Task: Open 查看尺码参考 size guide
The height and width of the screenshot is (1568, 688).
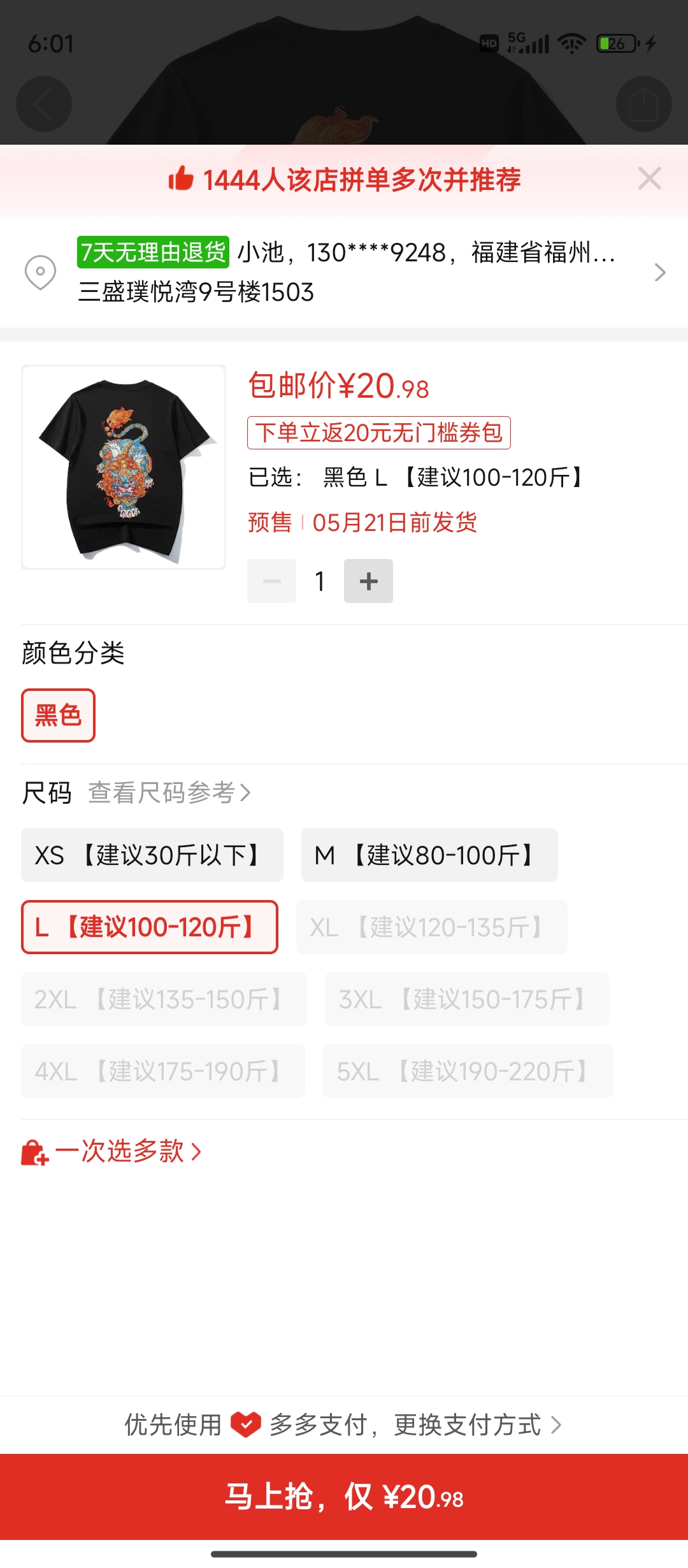Action: coord(169,793)
